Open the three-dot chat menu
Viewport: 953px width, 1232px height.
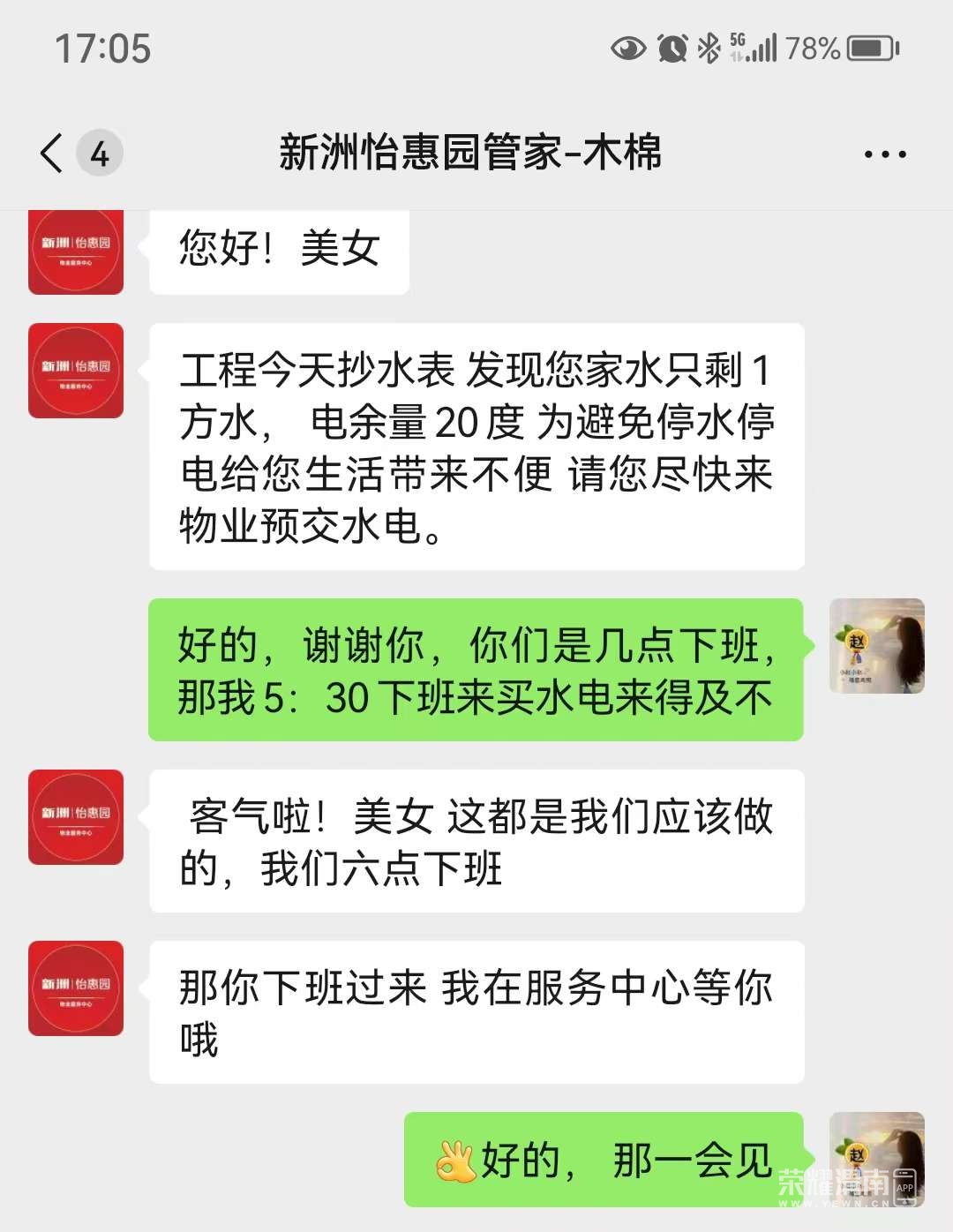(x=884, y=154)
